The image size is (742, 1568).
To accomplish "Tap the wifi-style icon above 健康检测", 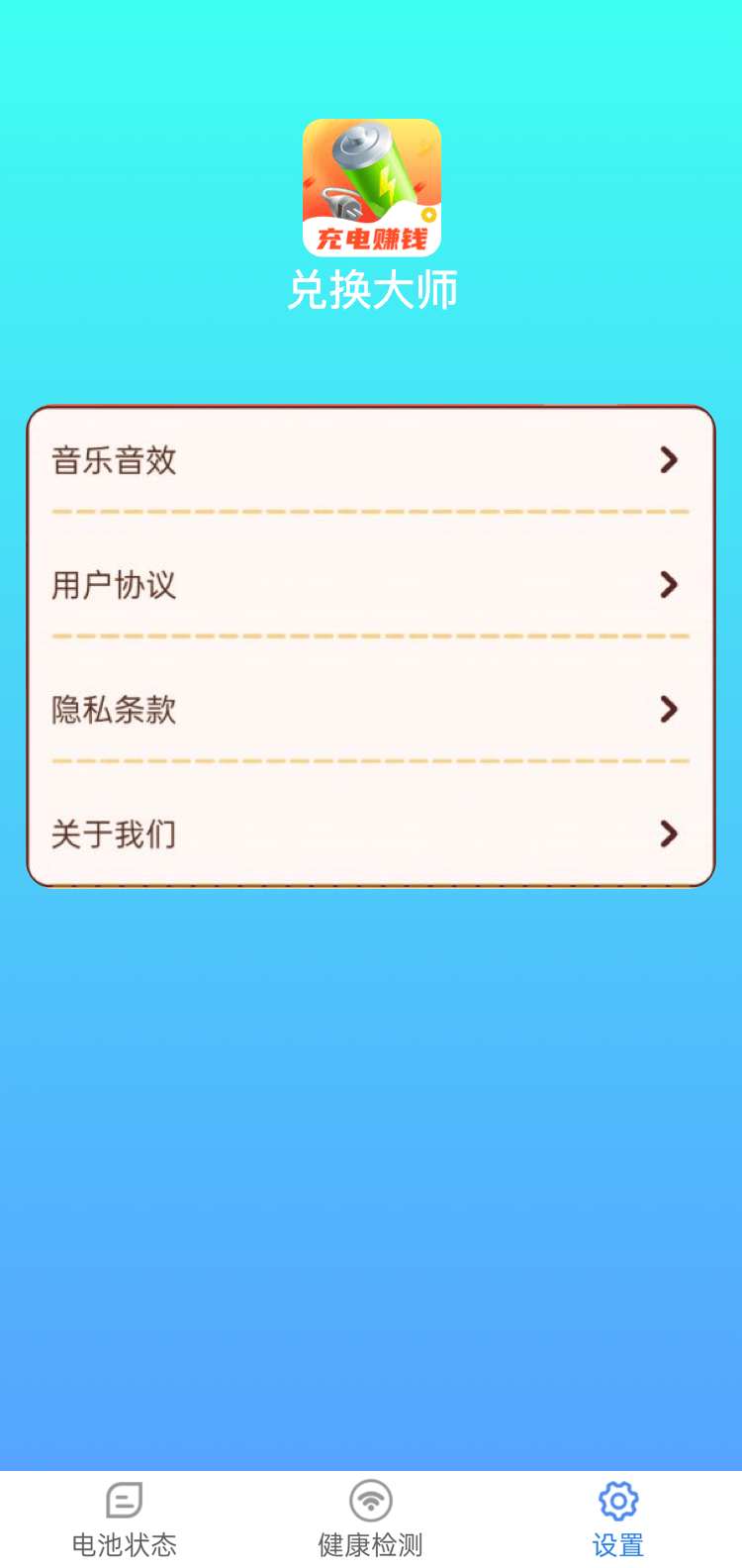I will click(x=370, y=1499).
